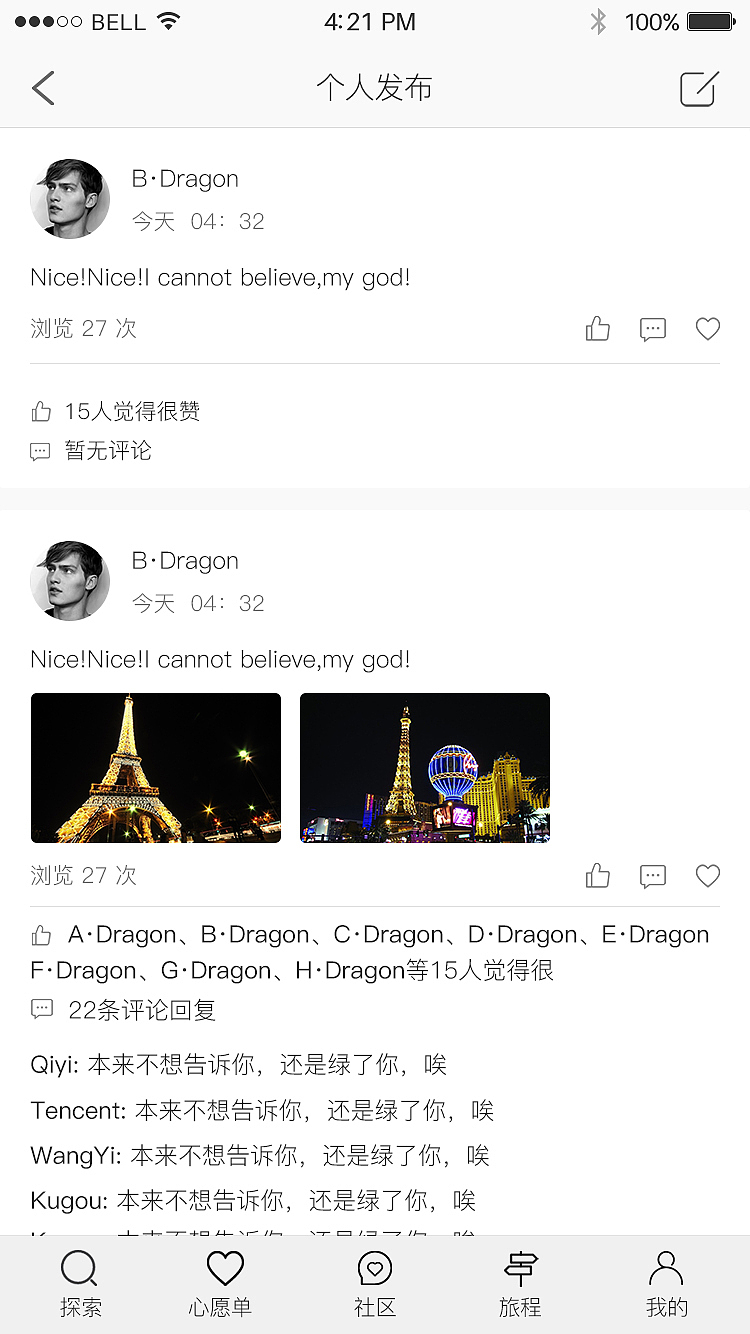Select 旅程 in the bottom menu
Screen dimensions: 750x1334
click(x=519, y=1285)
